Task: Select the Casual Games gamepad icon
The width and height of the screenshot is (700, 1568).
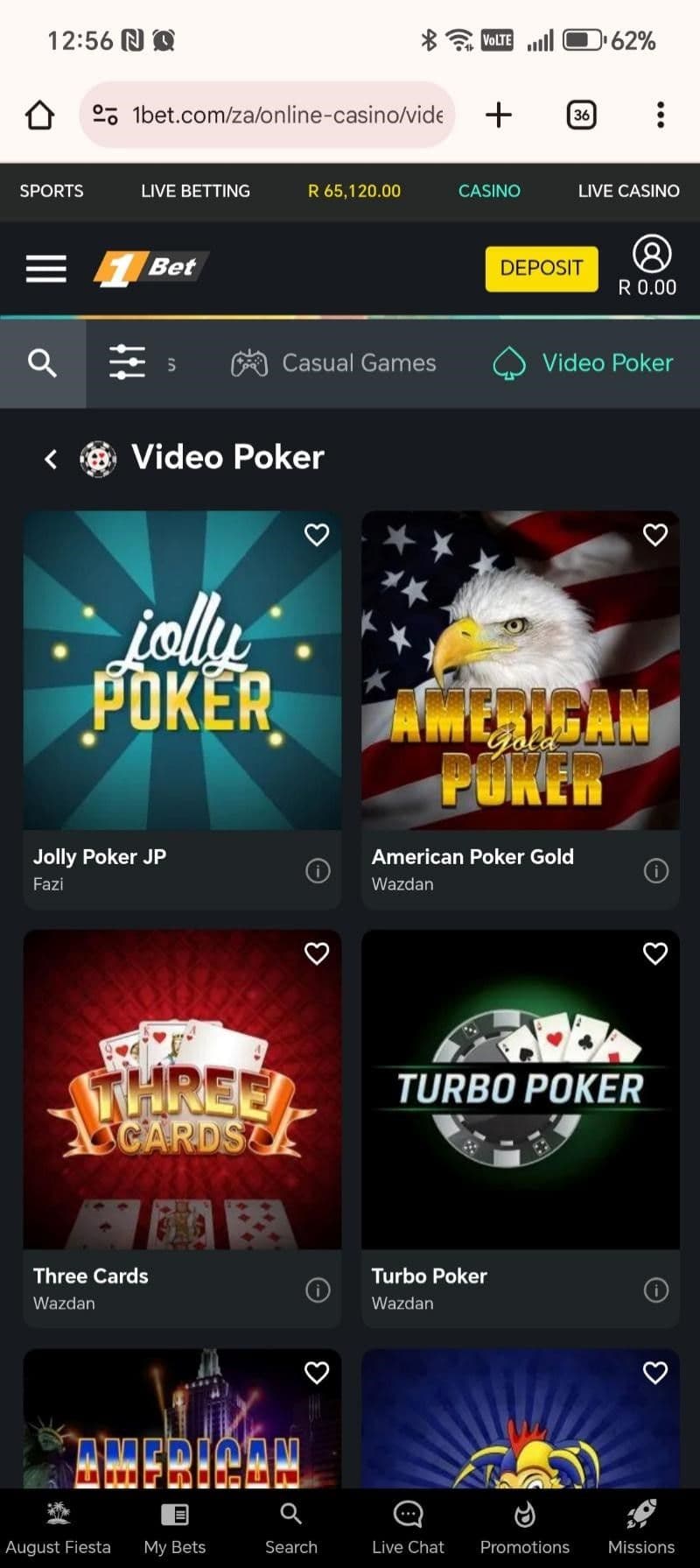Action: click(249, 362)
